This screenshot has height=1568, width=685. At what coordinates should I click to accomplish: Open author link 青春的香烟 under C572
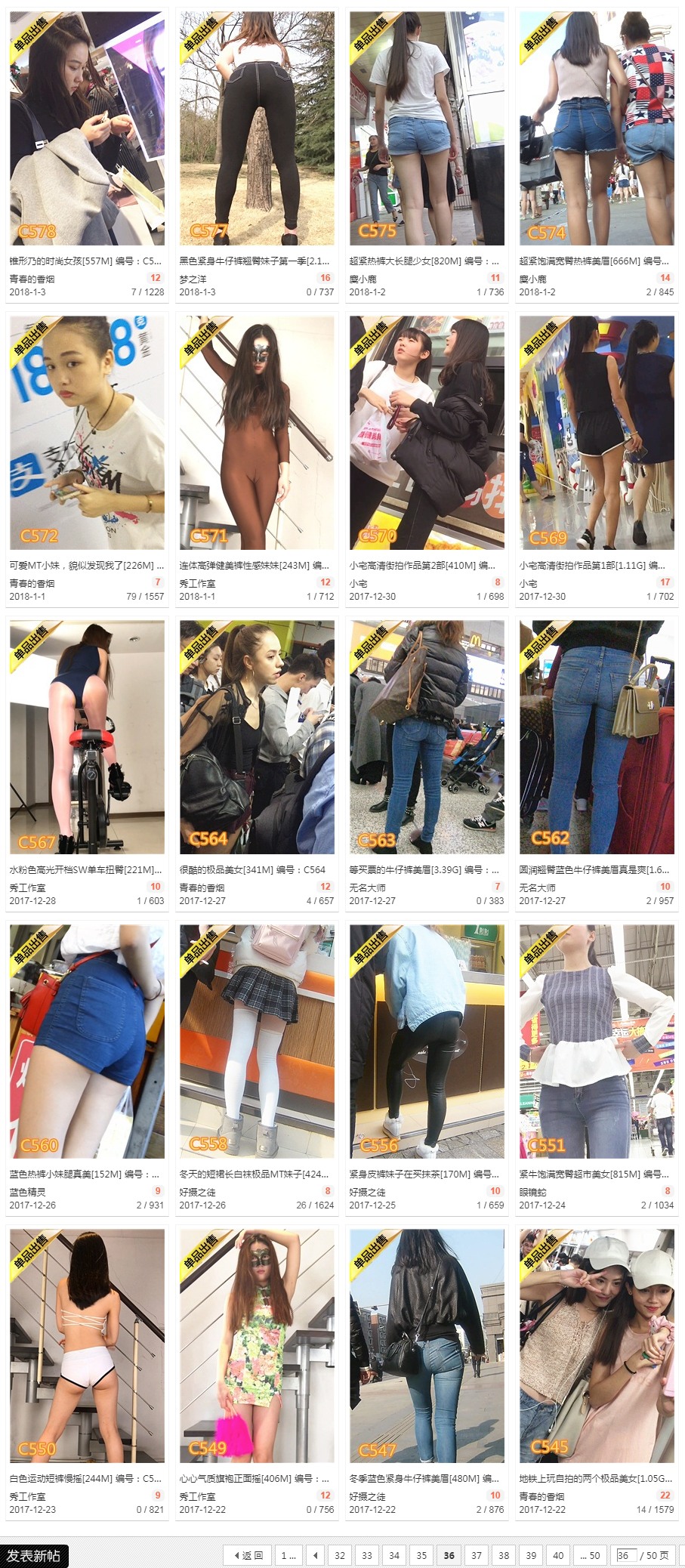[x=32, y=583]
